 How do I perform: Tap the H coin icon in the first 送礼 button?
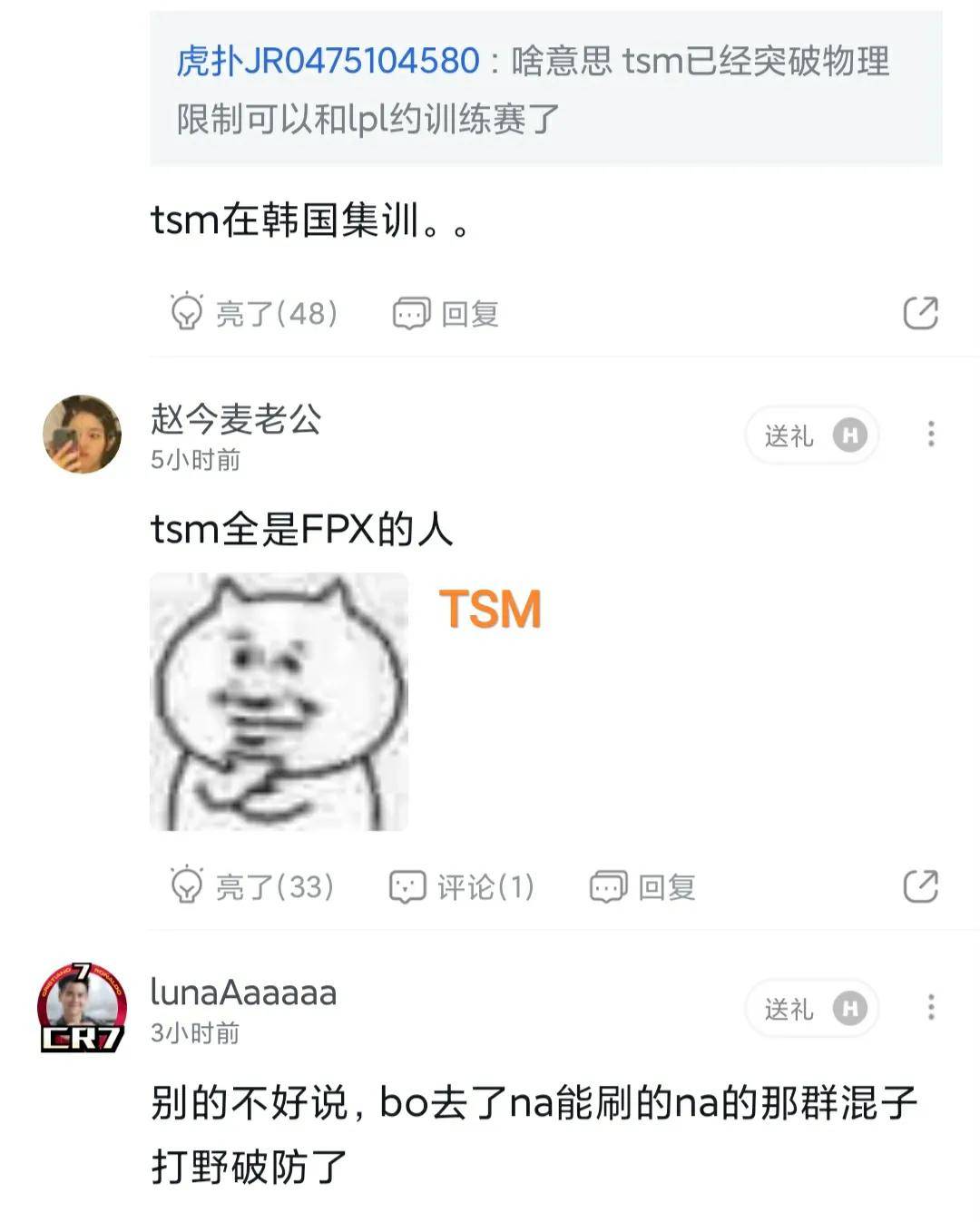(x=850, y=435)
